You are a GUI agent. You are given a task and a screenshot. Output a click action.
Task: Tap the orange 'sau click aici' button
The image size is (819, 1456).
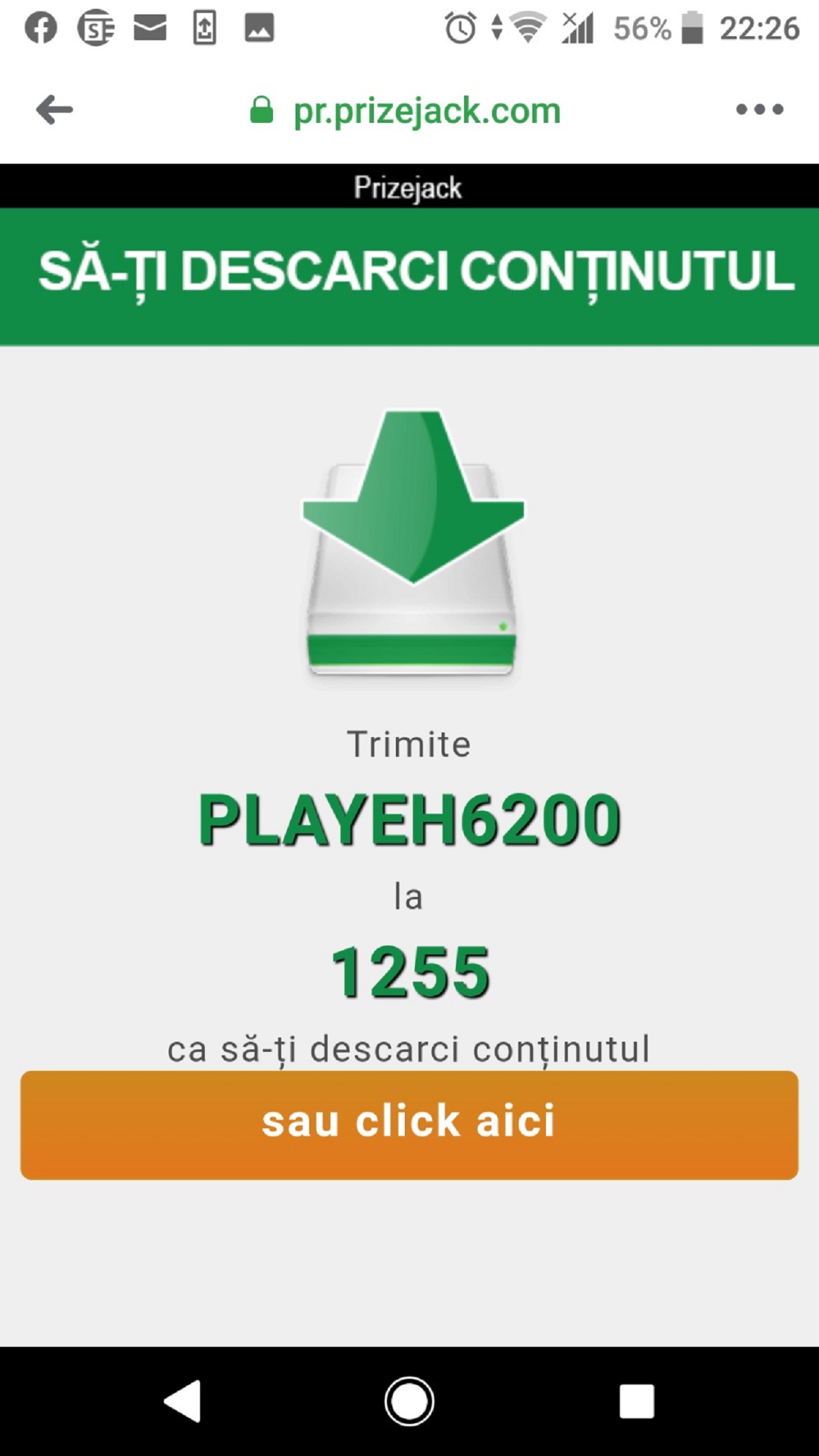pyautogui.click(x=409, y=1125)
